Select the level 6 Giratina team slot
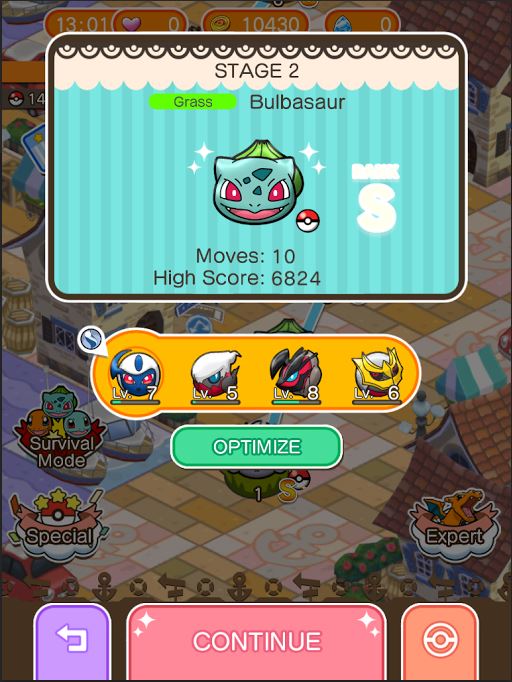This screenshot has width=512, height=682. click(x=377, y=376)
